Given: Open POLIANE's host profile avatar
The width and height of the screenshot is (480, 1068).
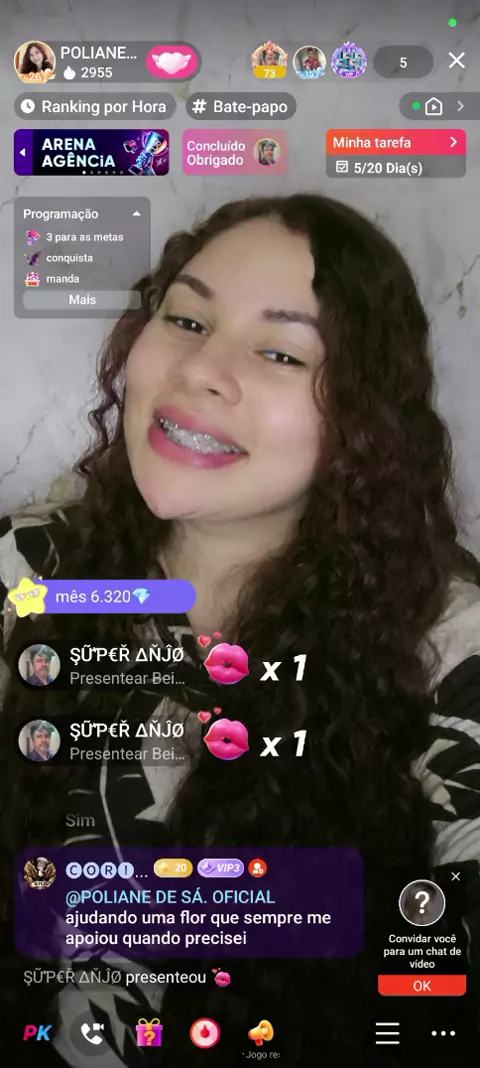Looking at the screenshot, I should click(x=34, y=62).
